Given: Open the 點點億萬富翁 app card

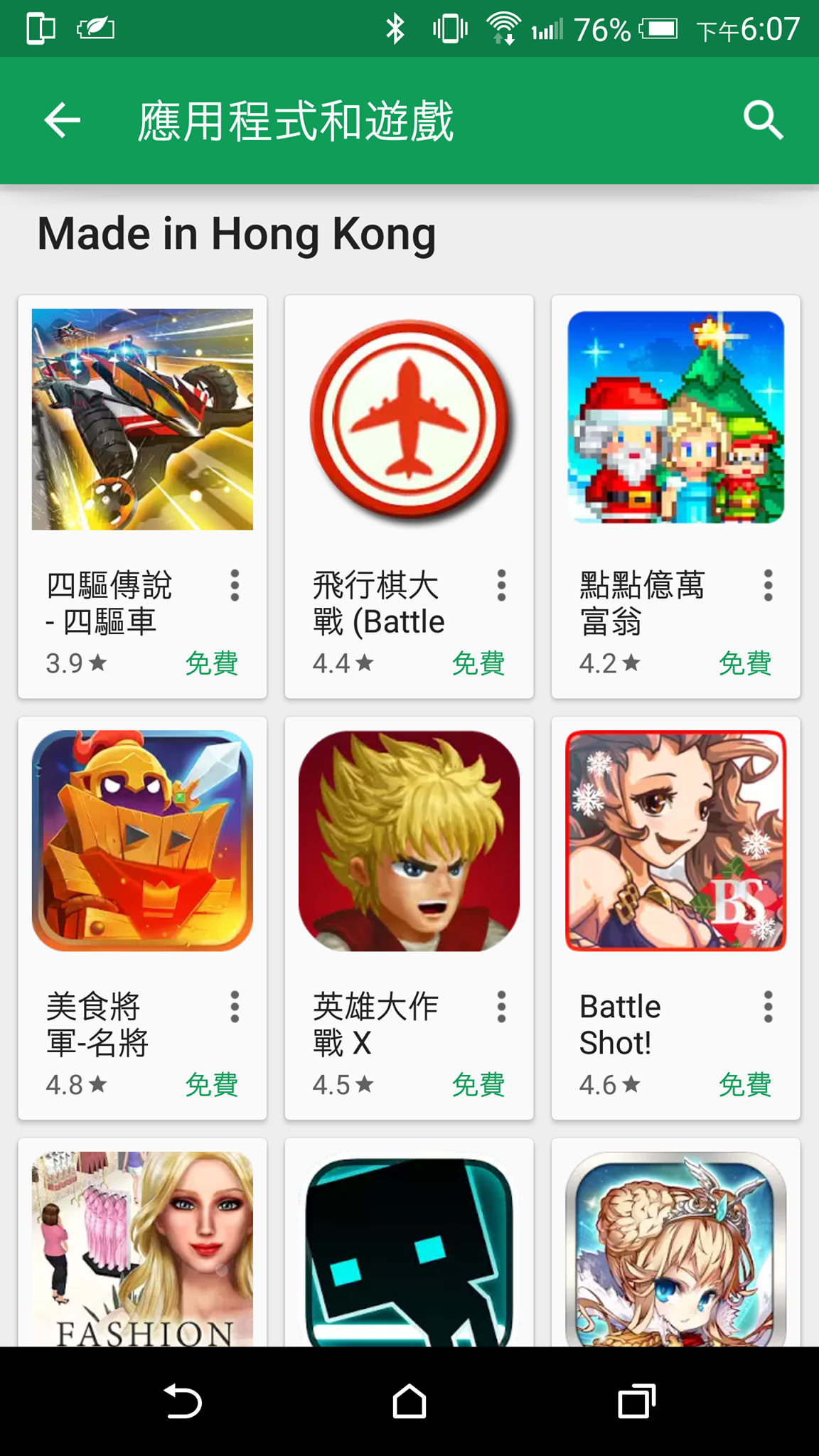Looking at the screenshot, I should (675, 427).
